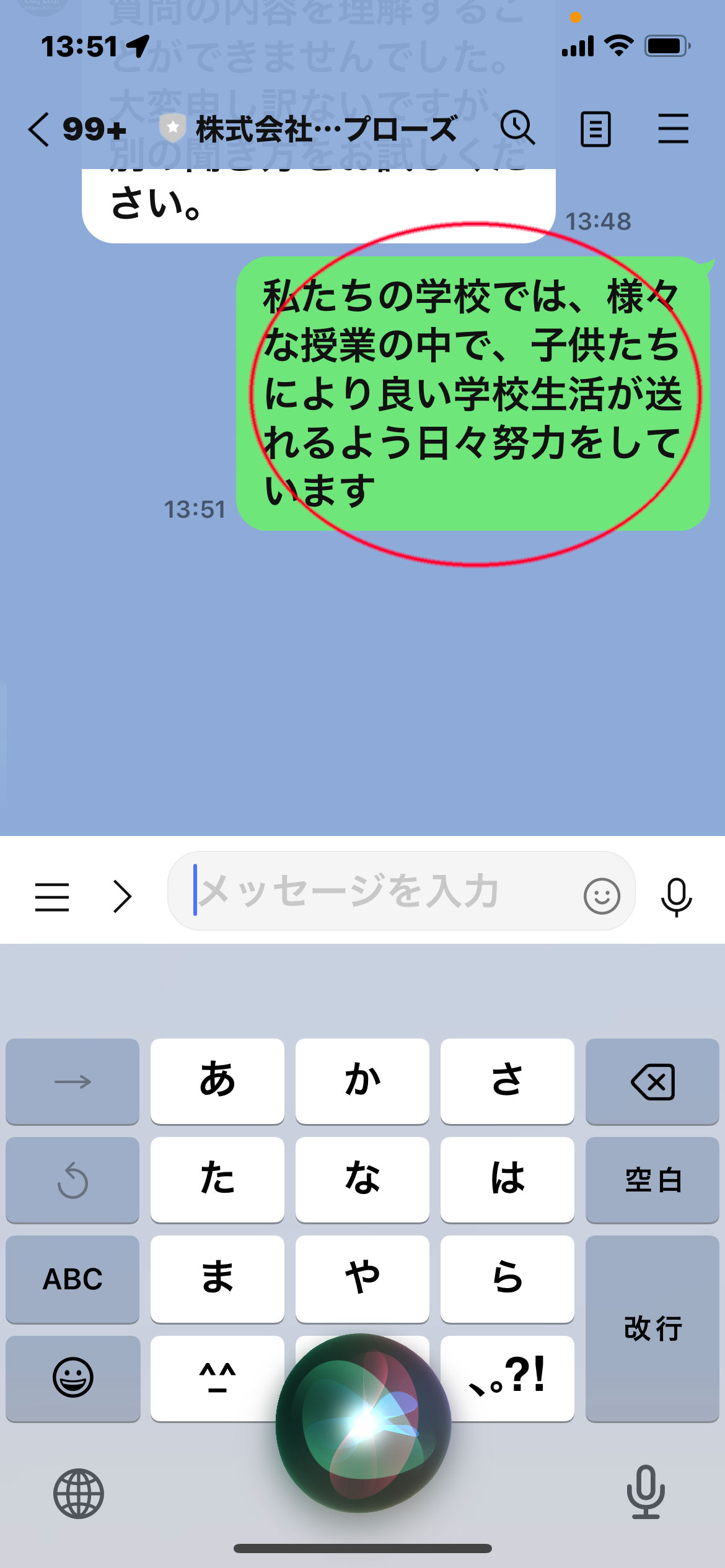Image resolution: width=725 pixels, height=1568 pixels.
Task: Open the notes icon in header
Action: (x=595, y=129)
